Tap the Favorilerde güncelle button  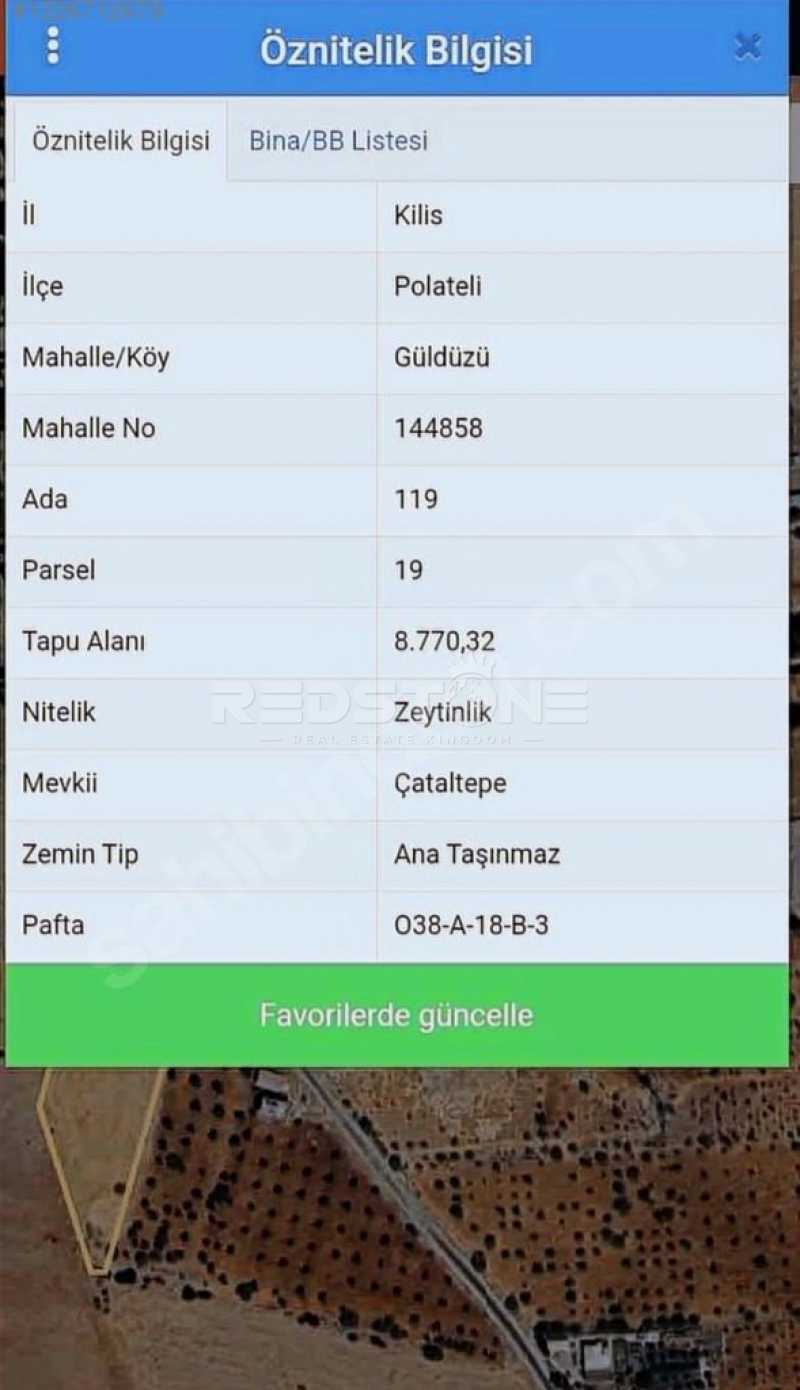397,1015
